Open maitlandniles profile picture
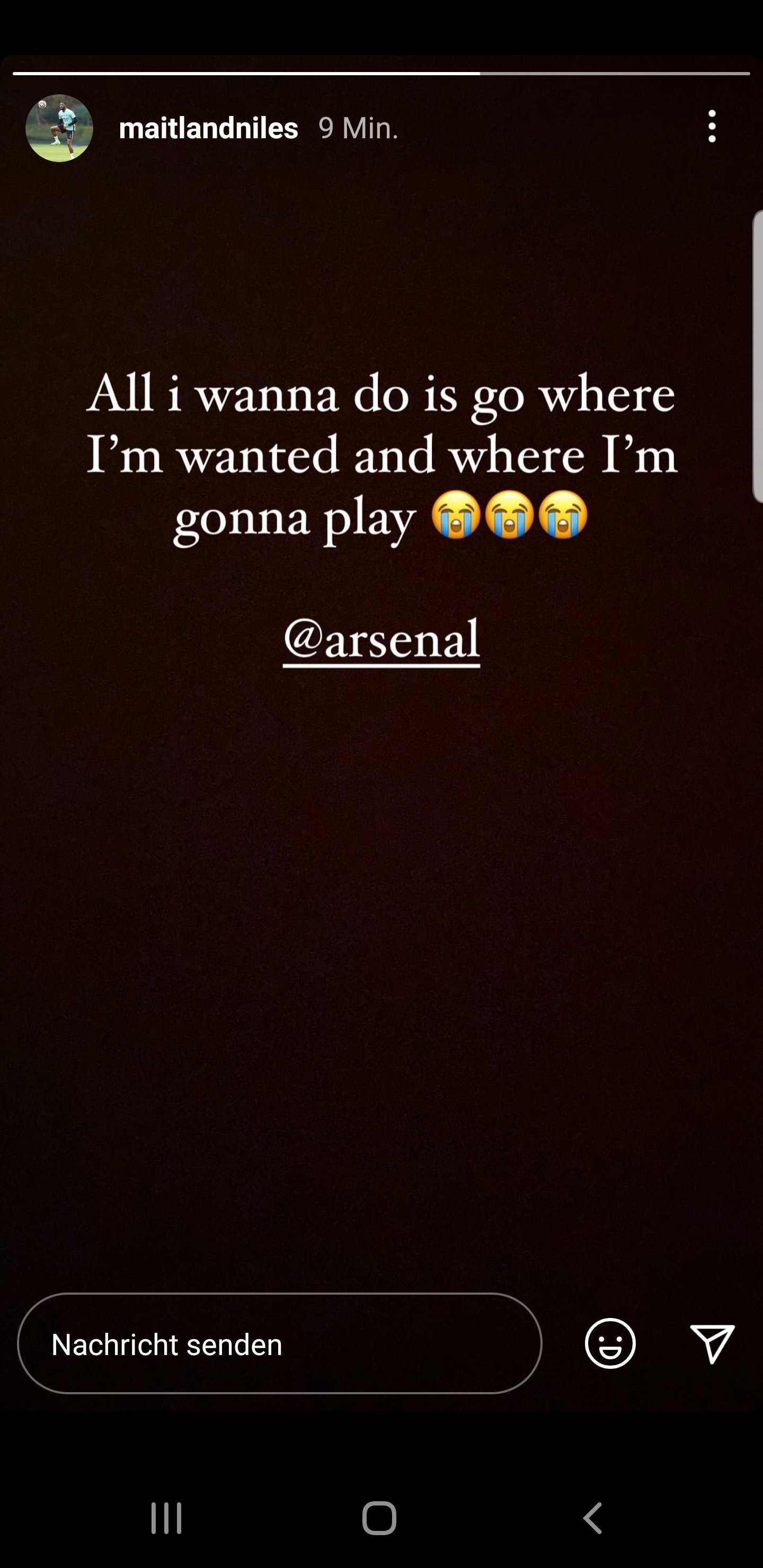Screen dimensions: 763x1568 [x=59, y=128]
